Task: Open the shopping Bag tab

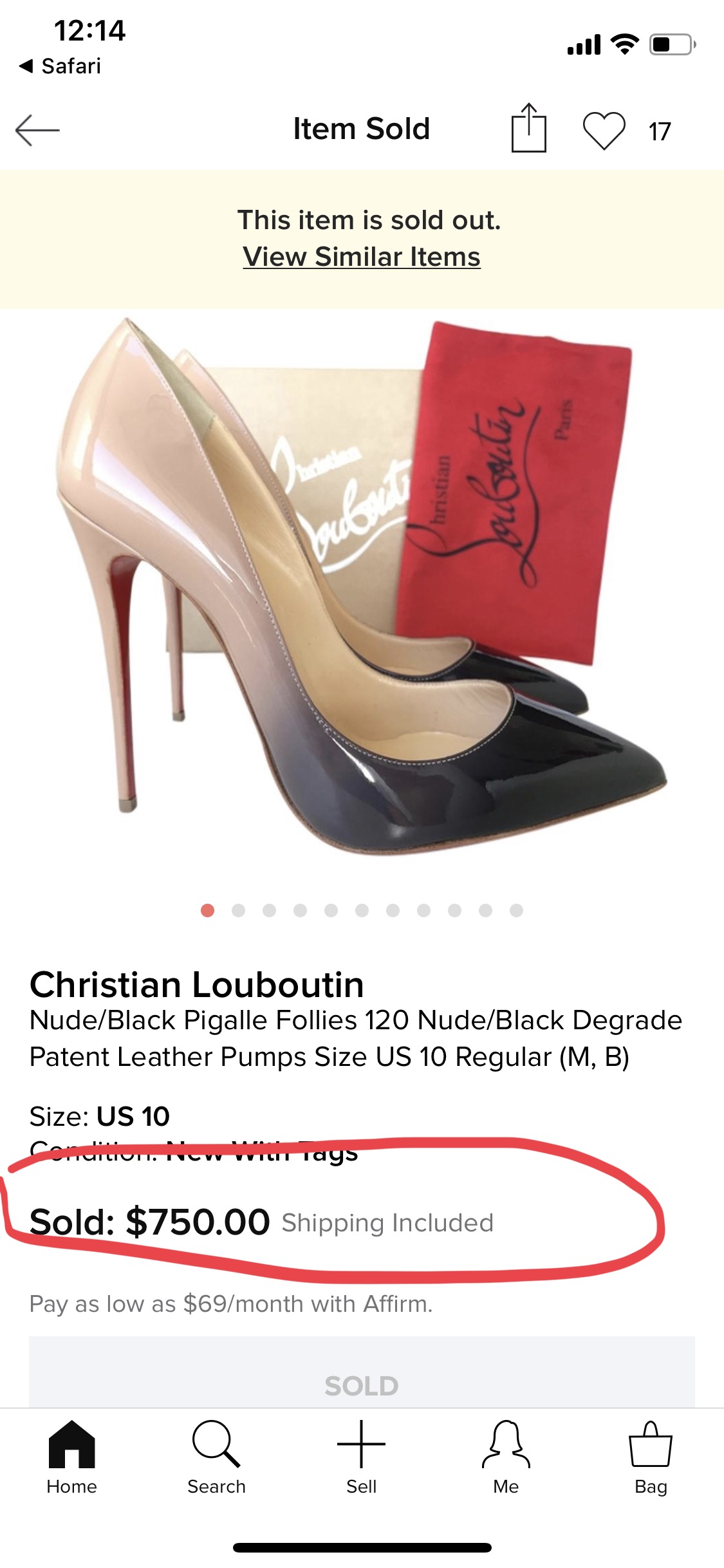Action: [x=651, y=1457]
